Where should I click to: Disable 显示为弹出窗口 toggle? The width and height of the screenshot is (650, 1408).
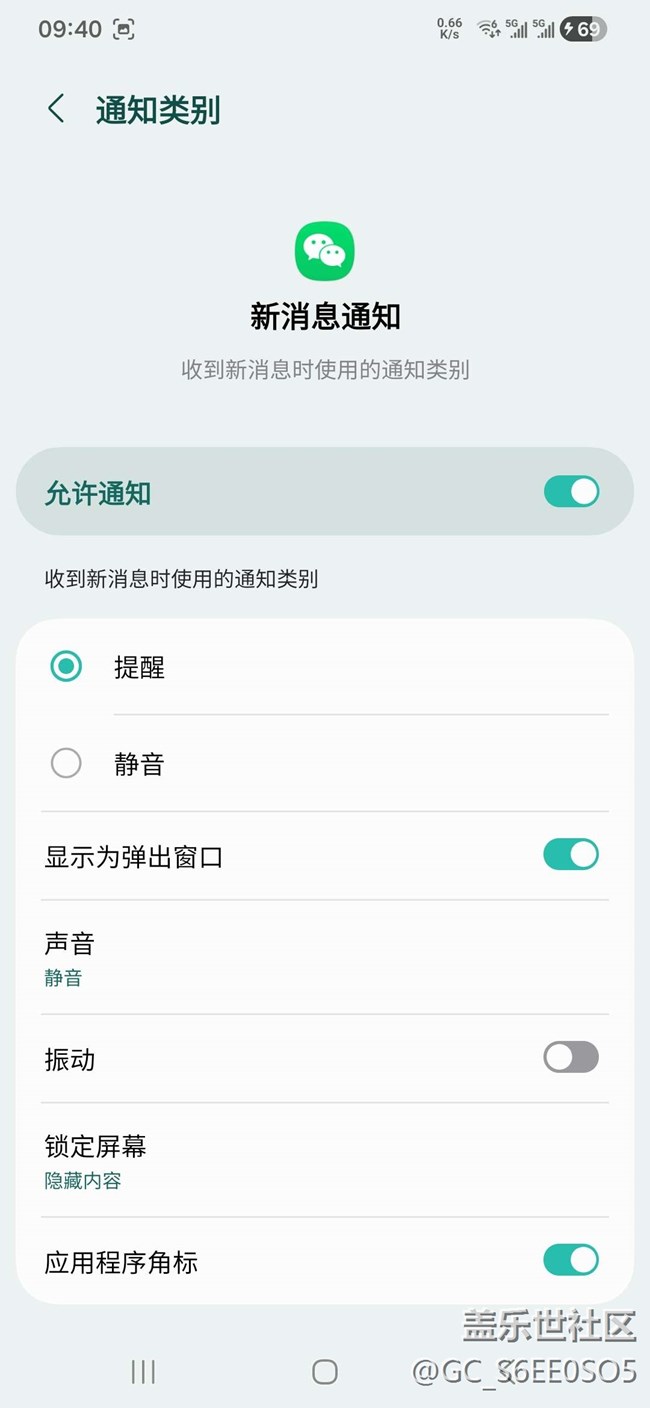click(571, 855)
